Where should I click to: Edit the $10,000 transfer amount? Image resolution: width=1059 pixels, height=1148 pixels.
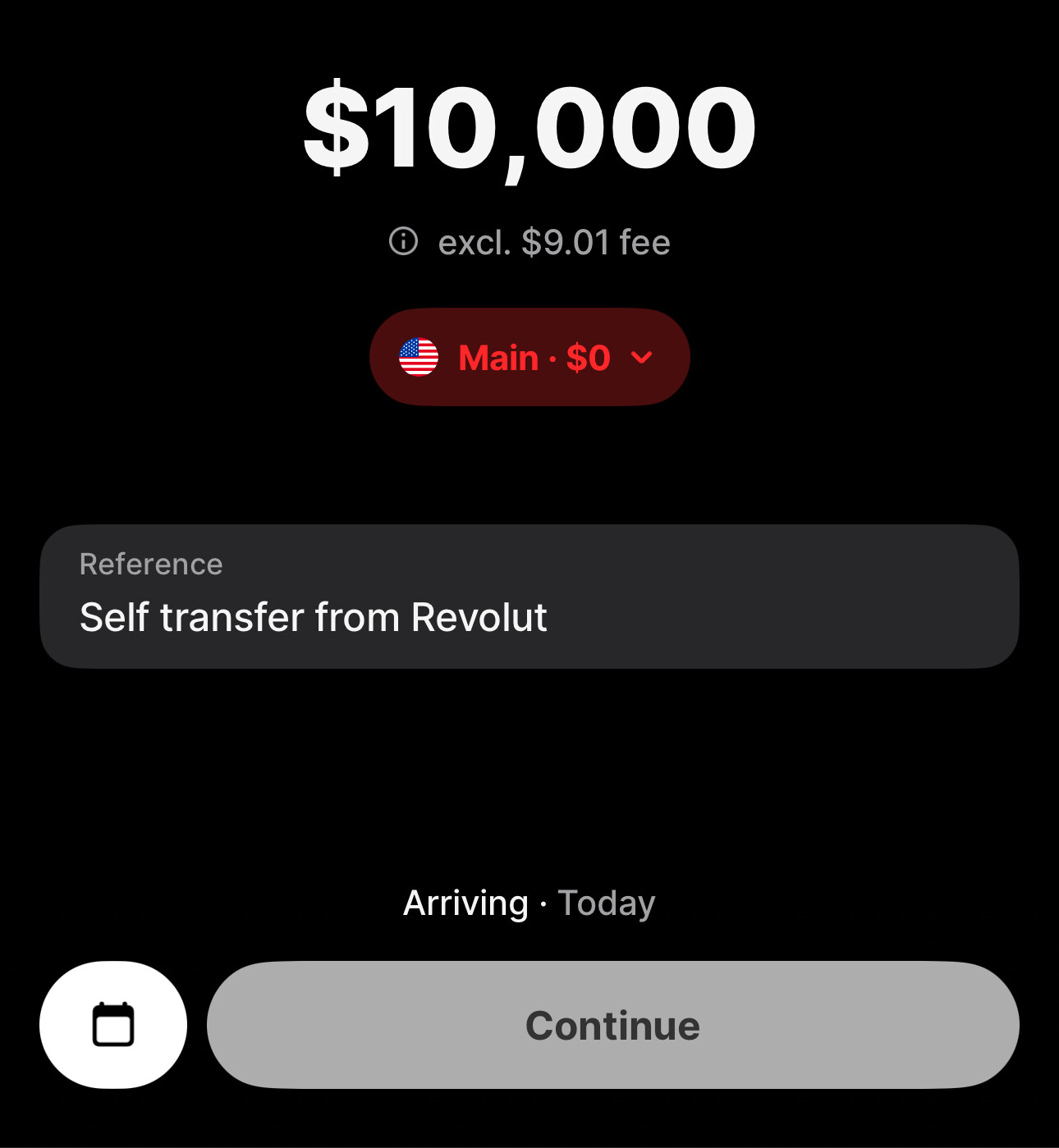tap(529, 127)
